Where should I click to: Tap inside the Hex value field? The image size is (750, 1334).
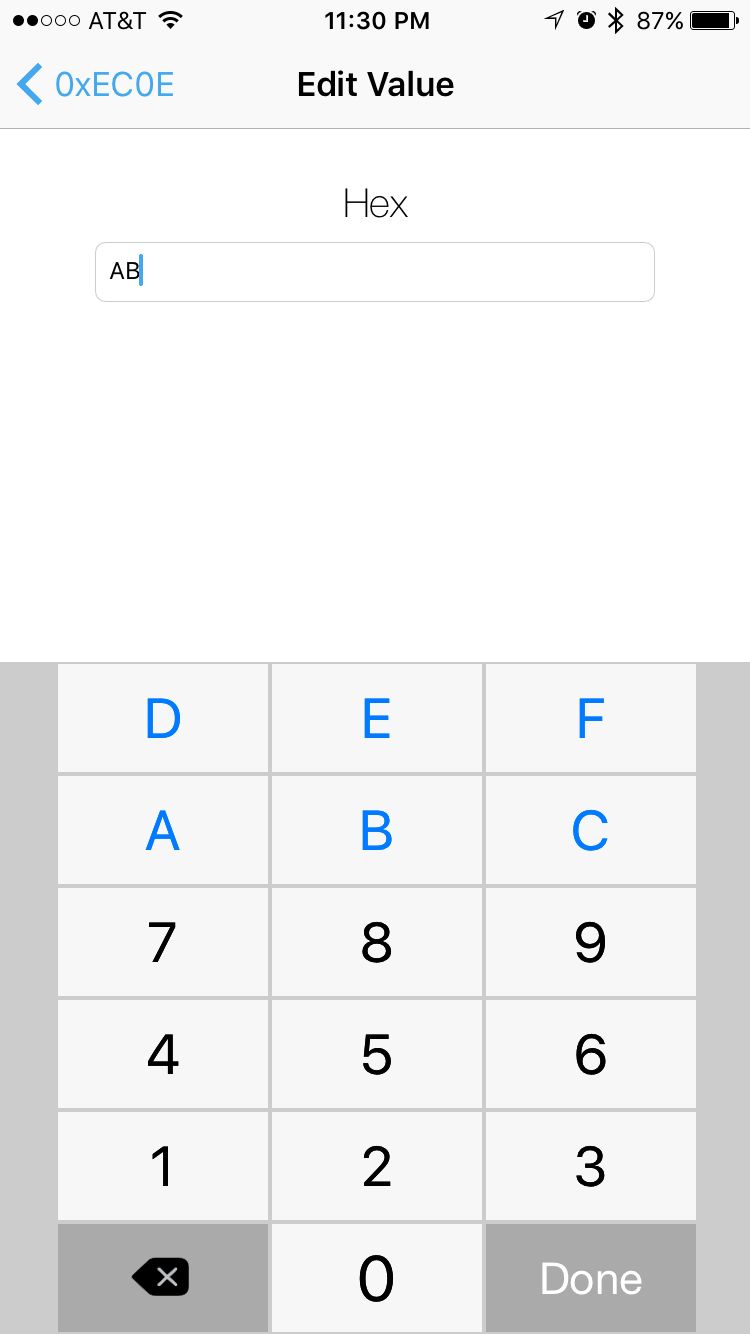click(375, 271)
